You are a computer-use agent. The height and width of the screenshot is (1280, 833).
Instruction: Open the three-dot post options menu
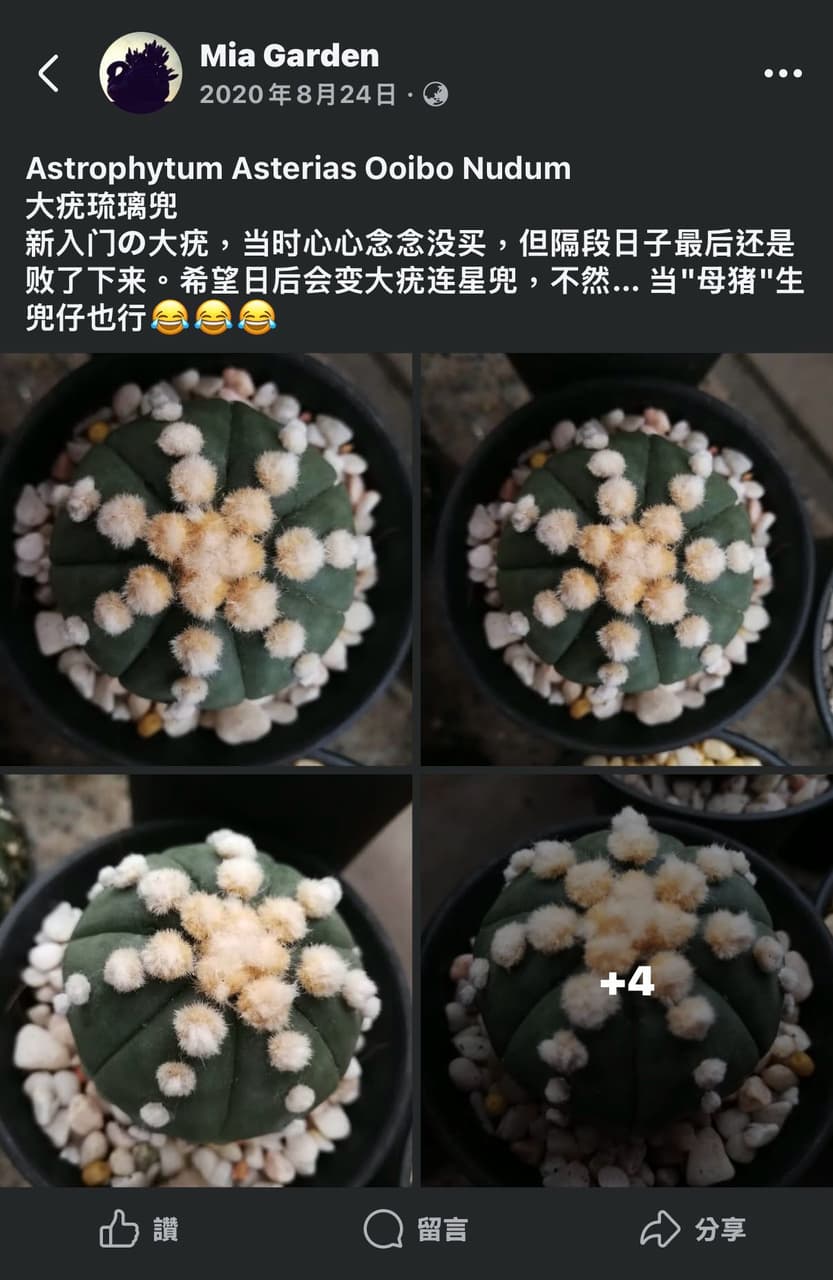click(783, 72)
